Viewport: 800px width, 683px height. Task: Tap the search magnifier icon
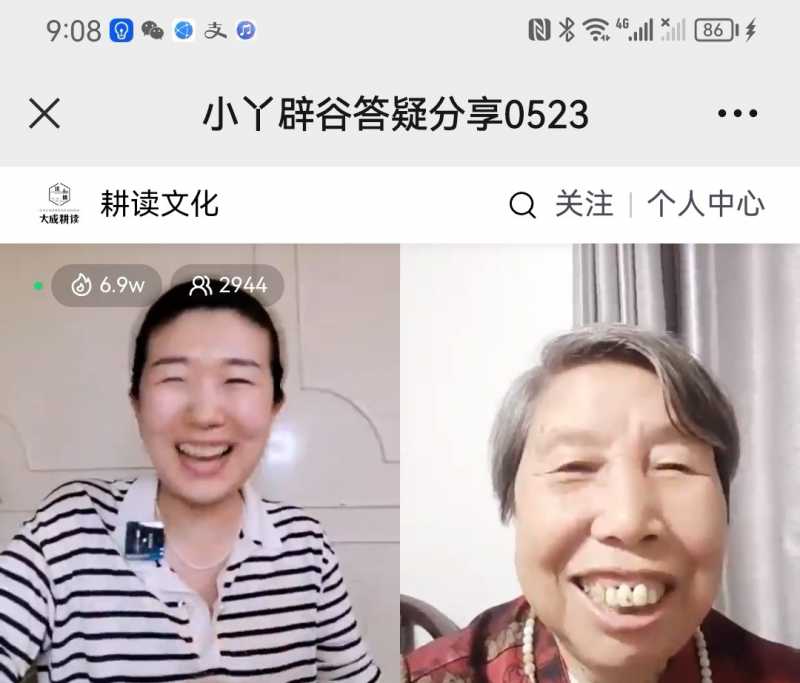(522, 205)
